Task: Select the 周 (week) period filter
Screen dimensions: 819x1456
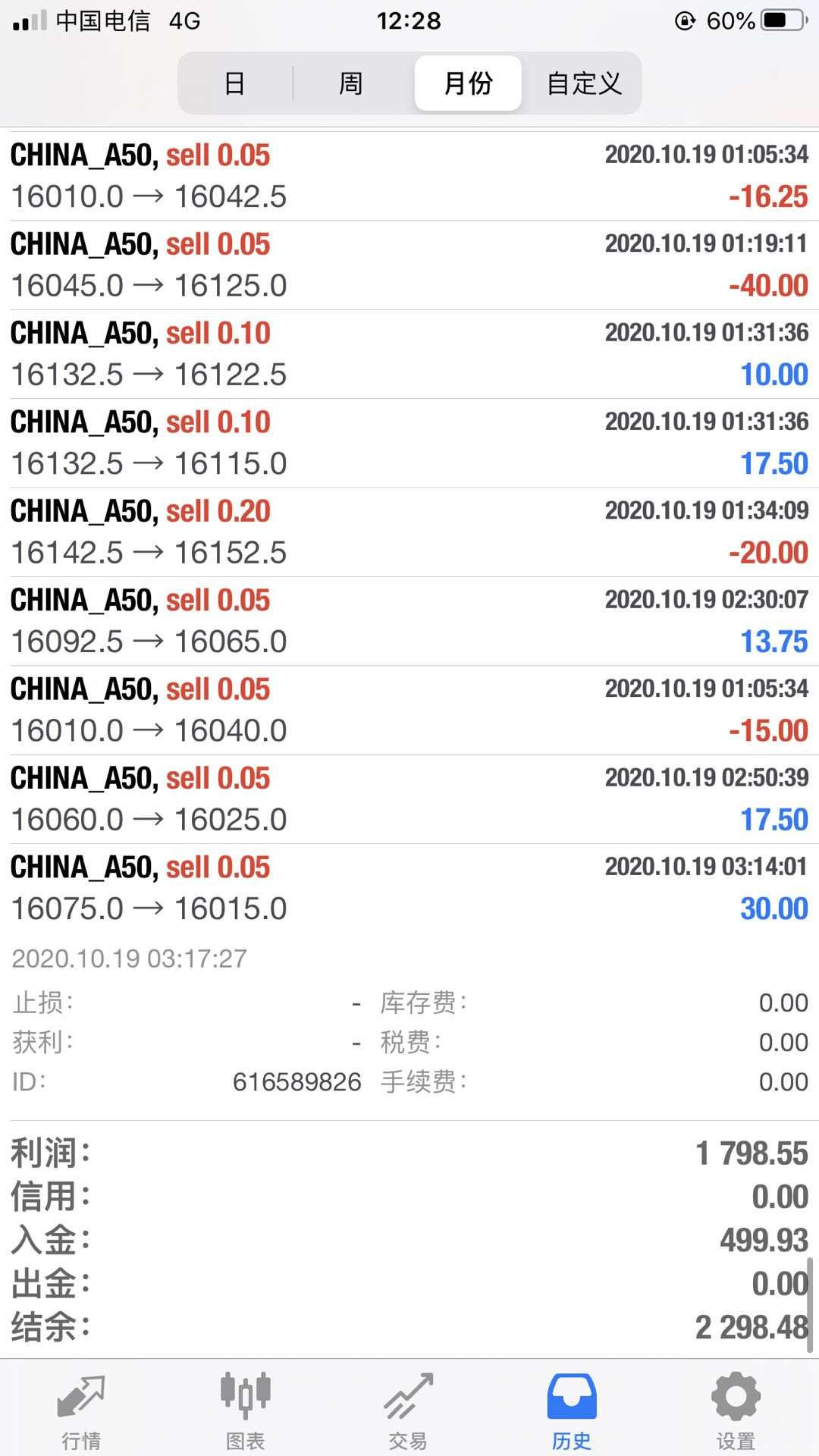Action: (x=350, y=83)
